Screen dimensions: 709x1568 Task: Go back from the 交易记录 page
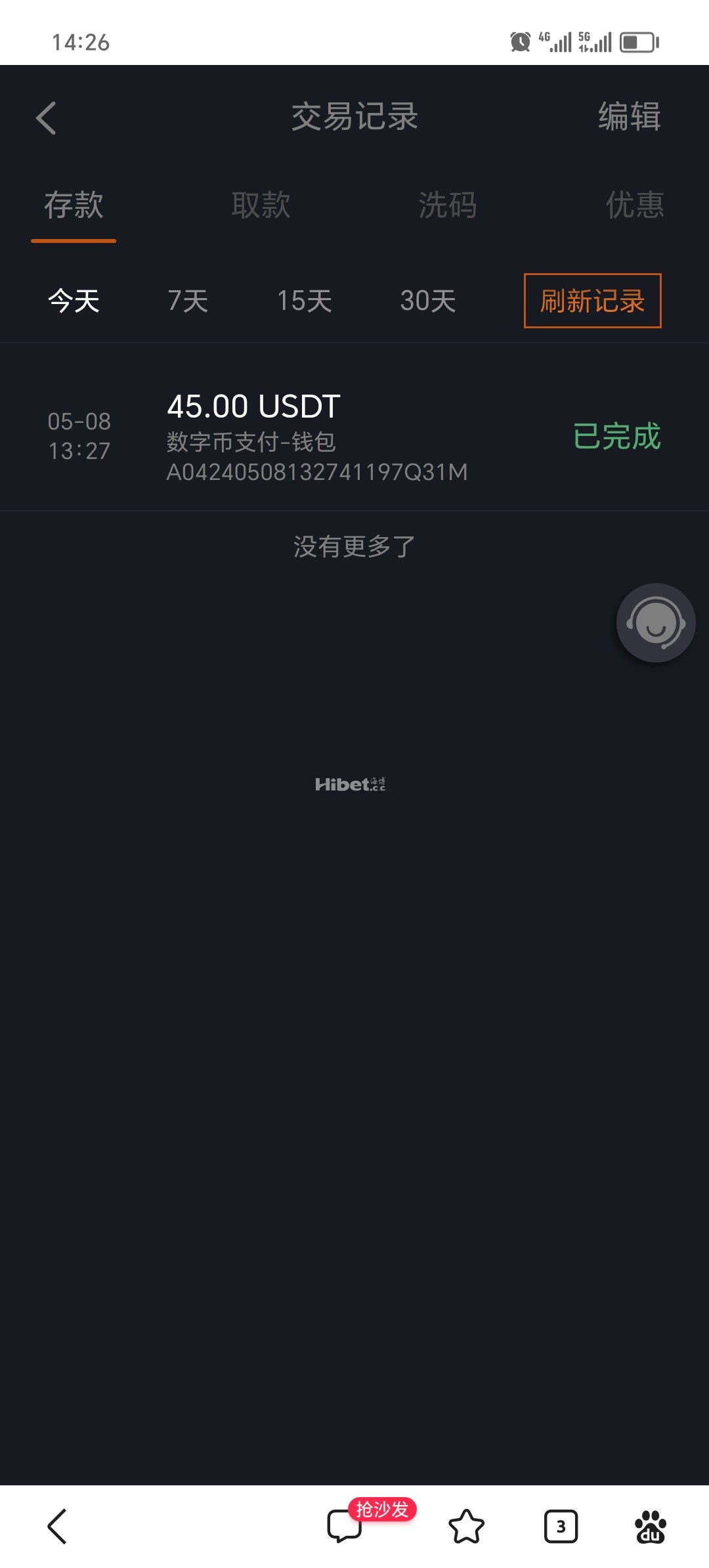pyautogui.click(x=46, y=118)
